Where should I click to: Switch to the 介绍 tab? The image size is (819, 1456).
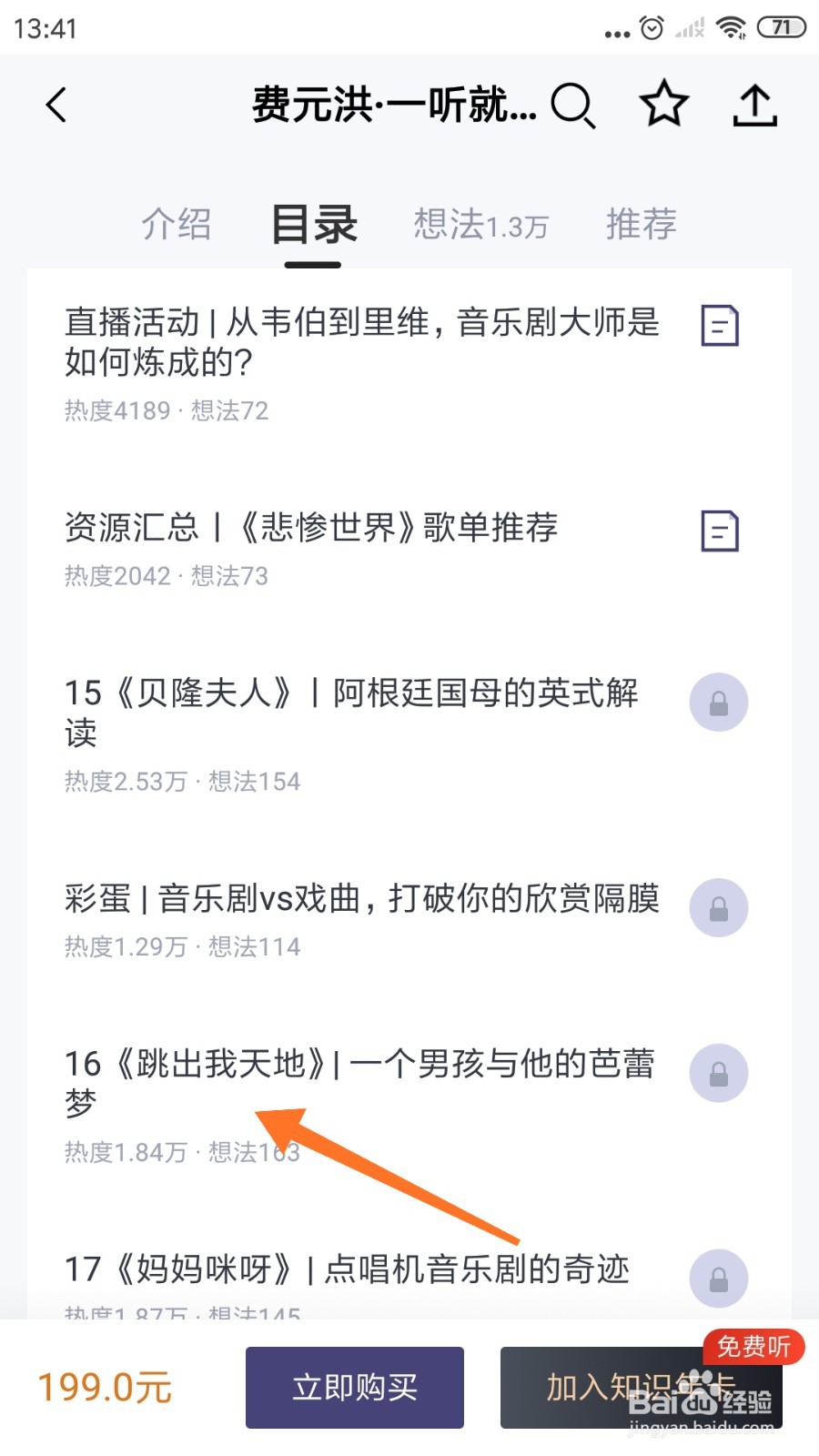pyautogui.click(x=178, y=226)
